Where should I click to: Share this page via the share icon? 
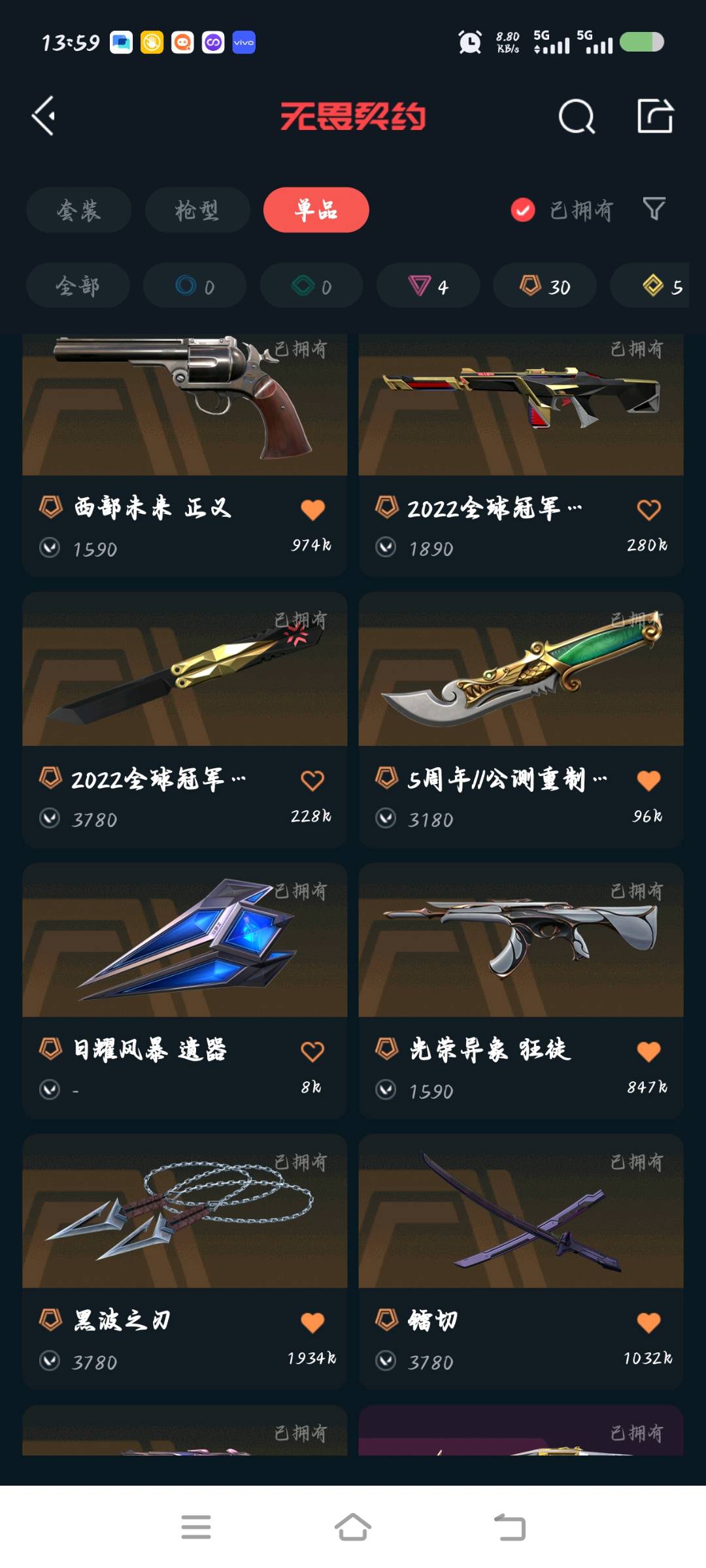point(655,116)
